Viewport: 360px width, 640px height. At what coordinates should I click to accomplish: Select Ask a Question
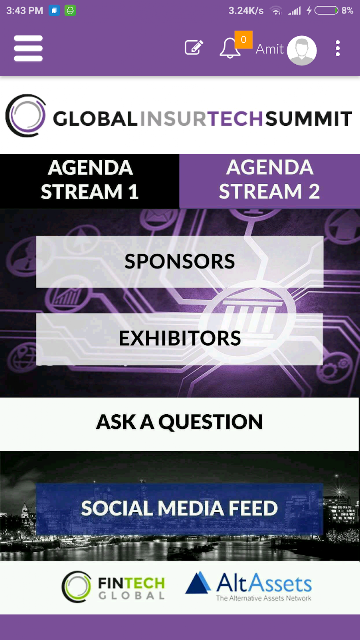point(180,423)
